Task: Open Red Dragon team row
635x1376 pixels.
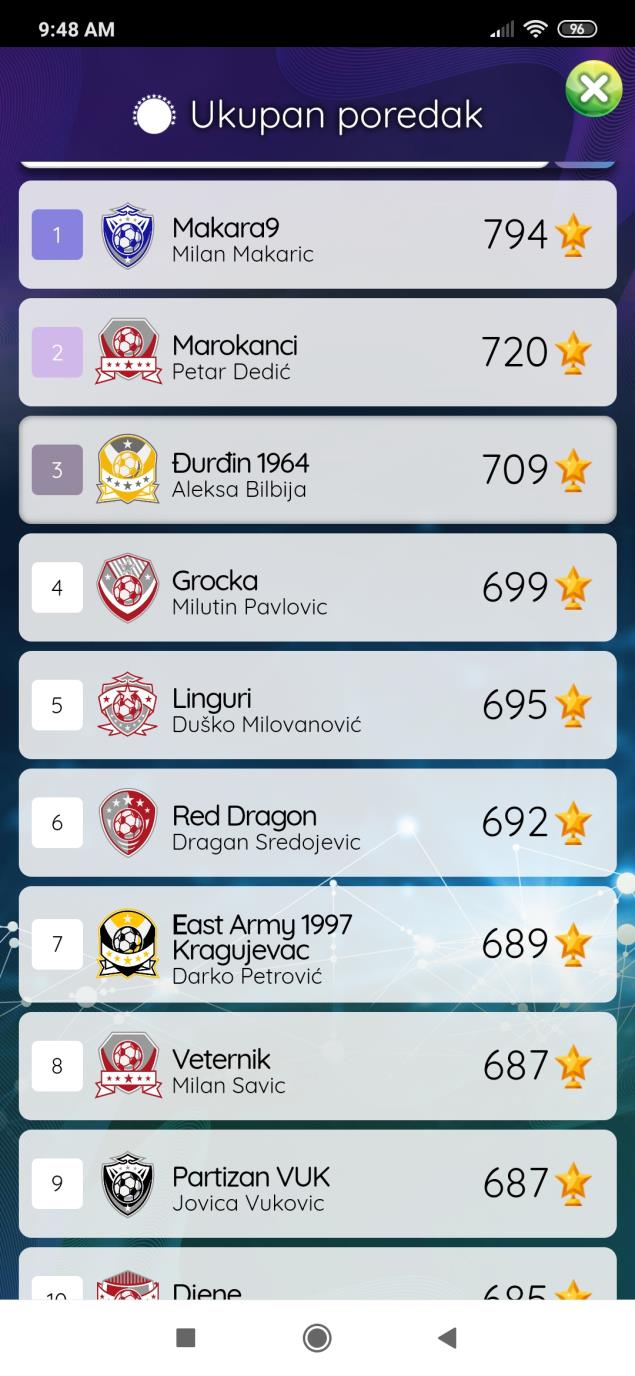Action: [317, 822]
